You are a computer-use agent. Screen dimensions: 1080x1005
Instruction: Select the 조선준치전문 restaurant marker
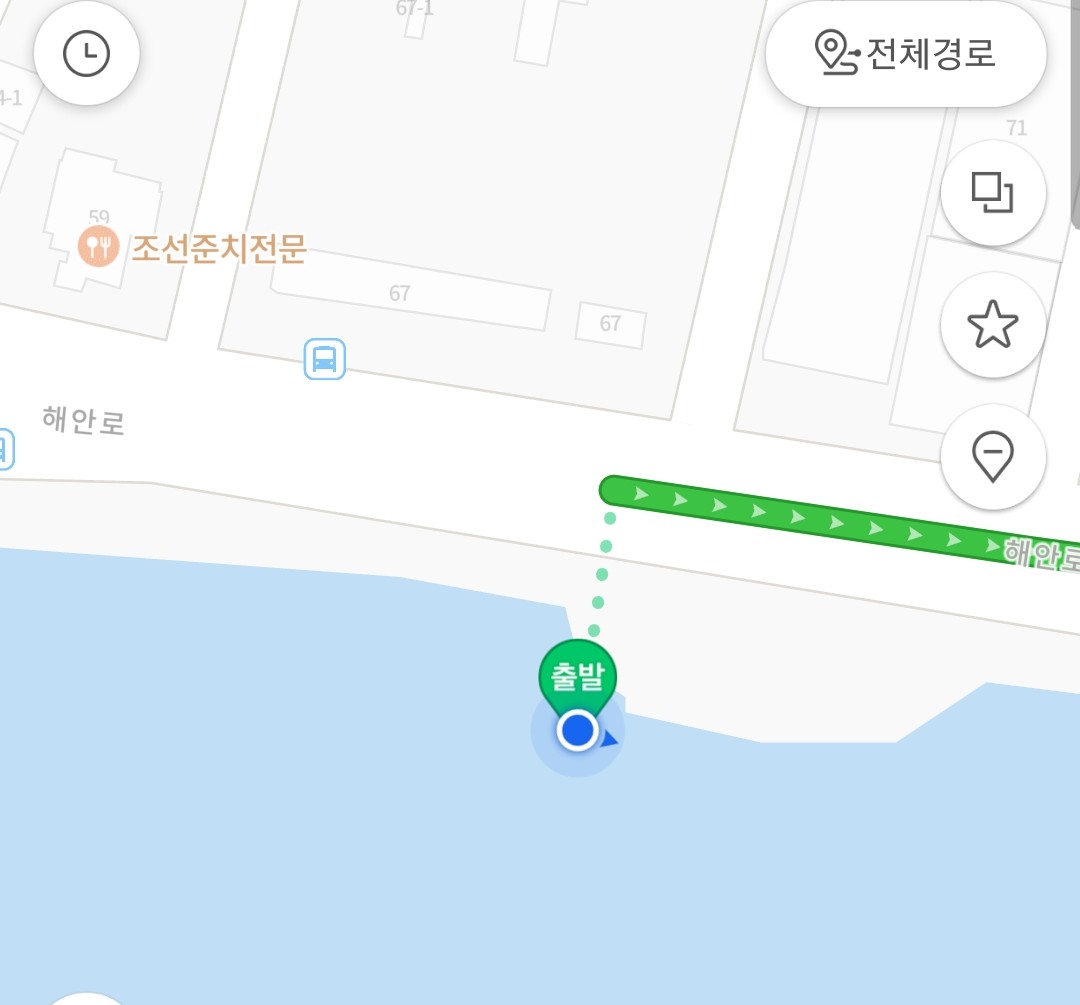(x=99, y=246)
